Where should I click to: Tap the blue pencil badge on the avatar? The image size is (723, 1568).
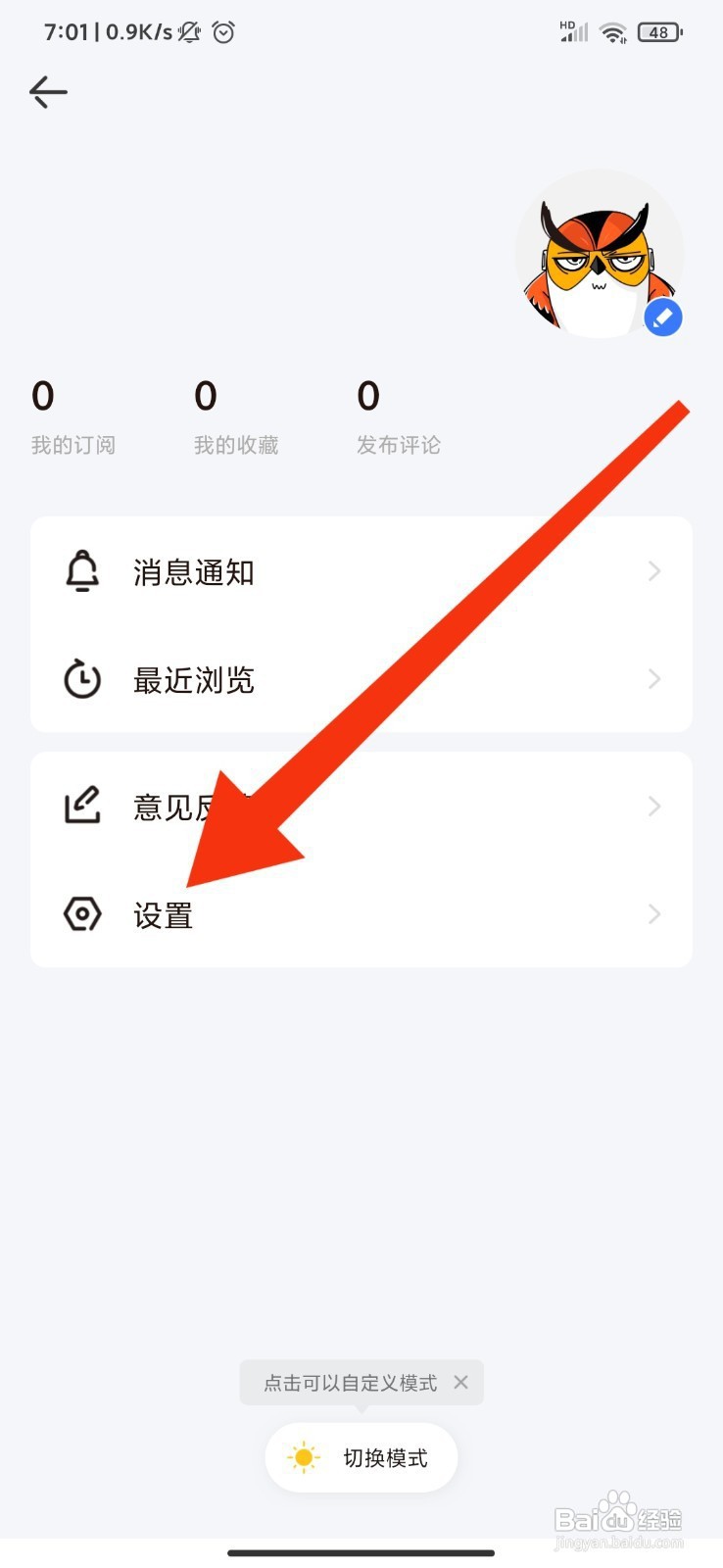point(663,318)
